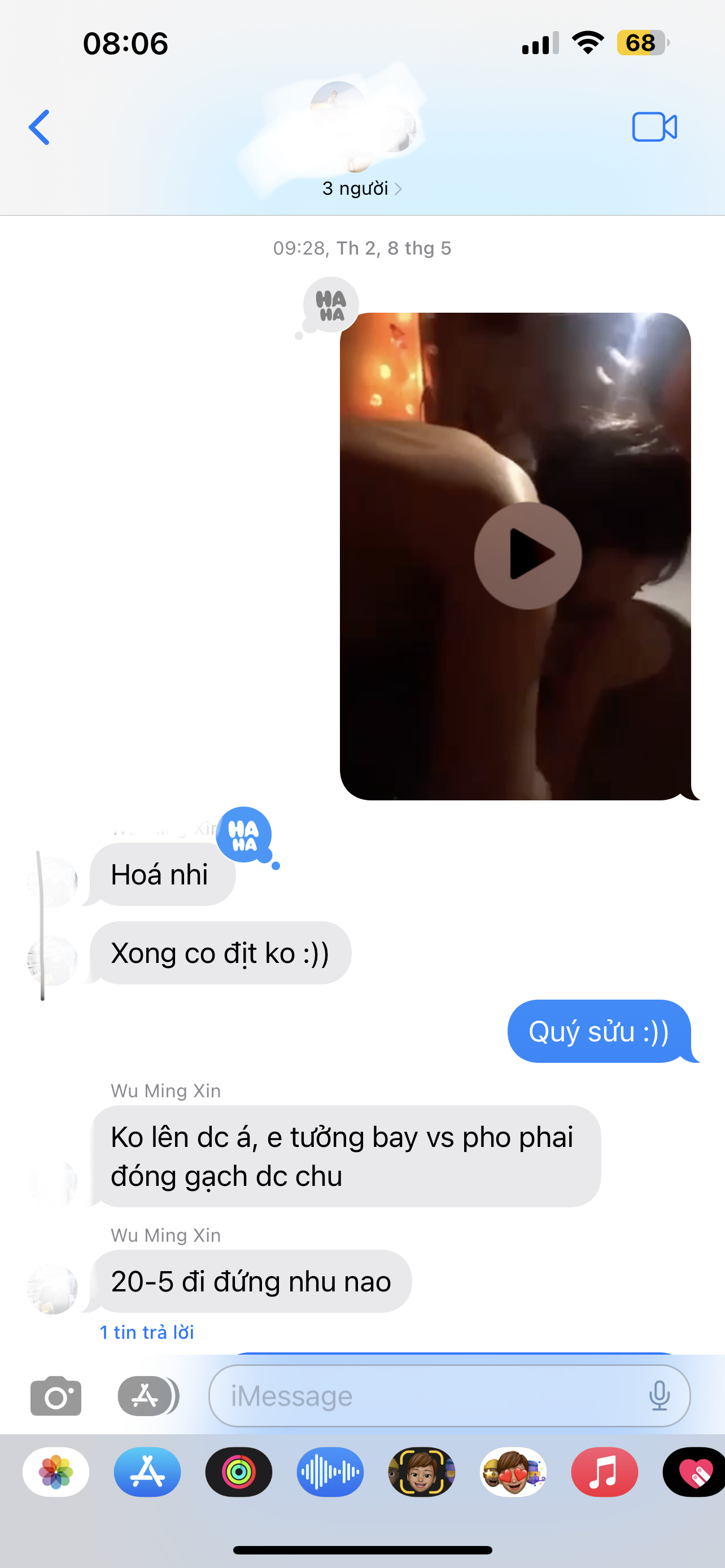Record an audio message with the microphone
The width and height of the screenshot is (725, 1568).
coord(660,1396)
